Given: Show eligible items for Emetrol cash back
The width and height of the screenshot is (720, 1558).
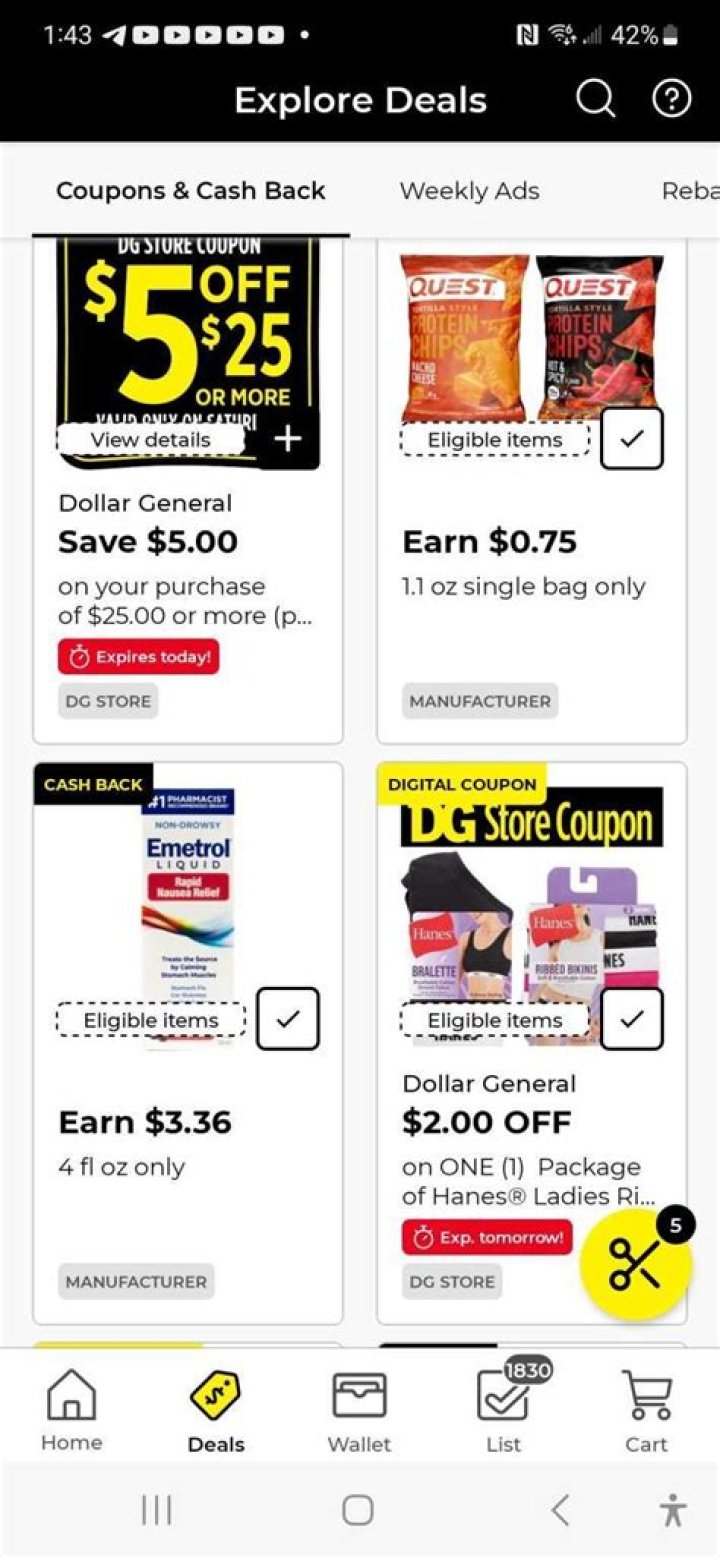Looking at the screenshot, I should tap(150, 1020).
